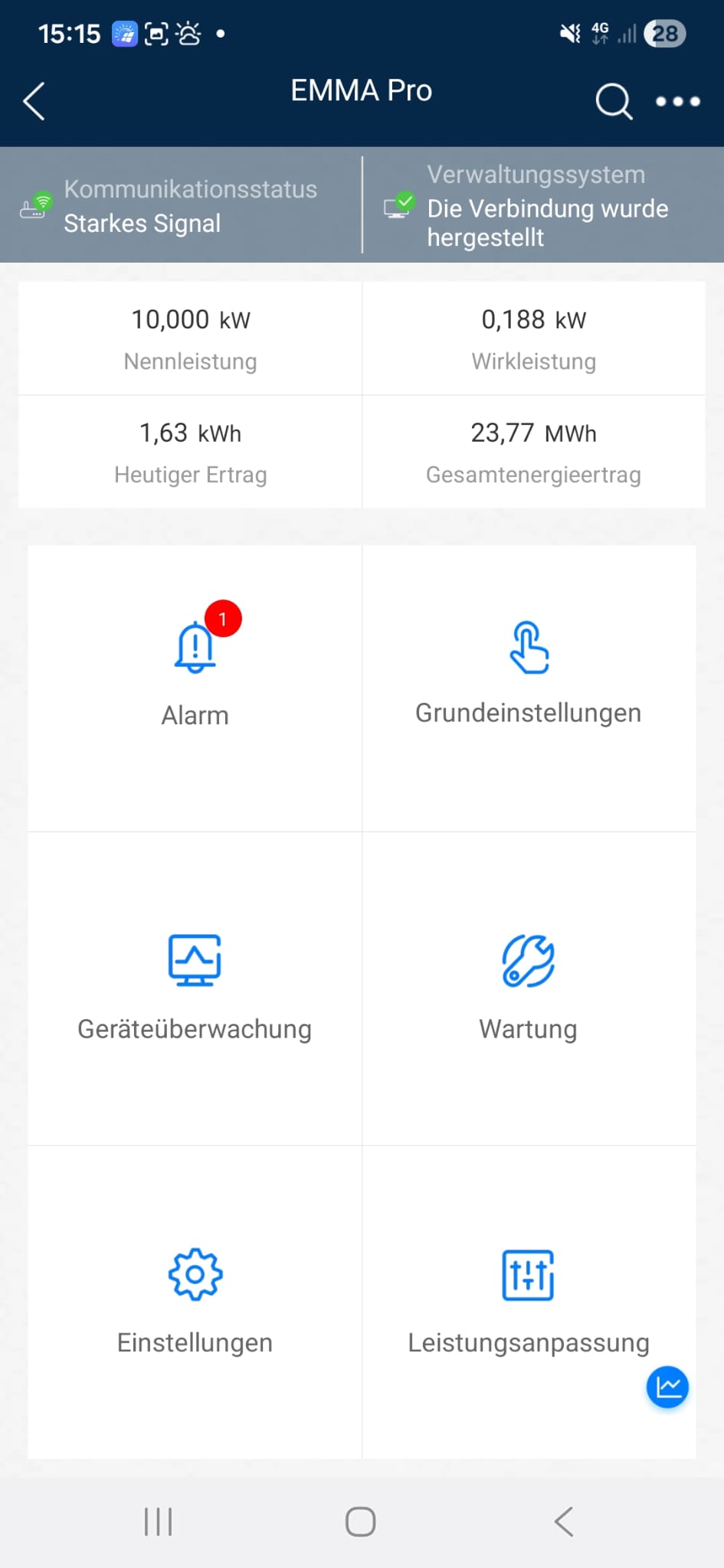Select the Wartung tile

(x=529, y=988)
